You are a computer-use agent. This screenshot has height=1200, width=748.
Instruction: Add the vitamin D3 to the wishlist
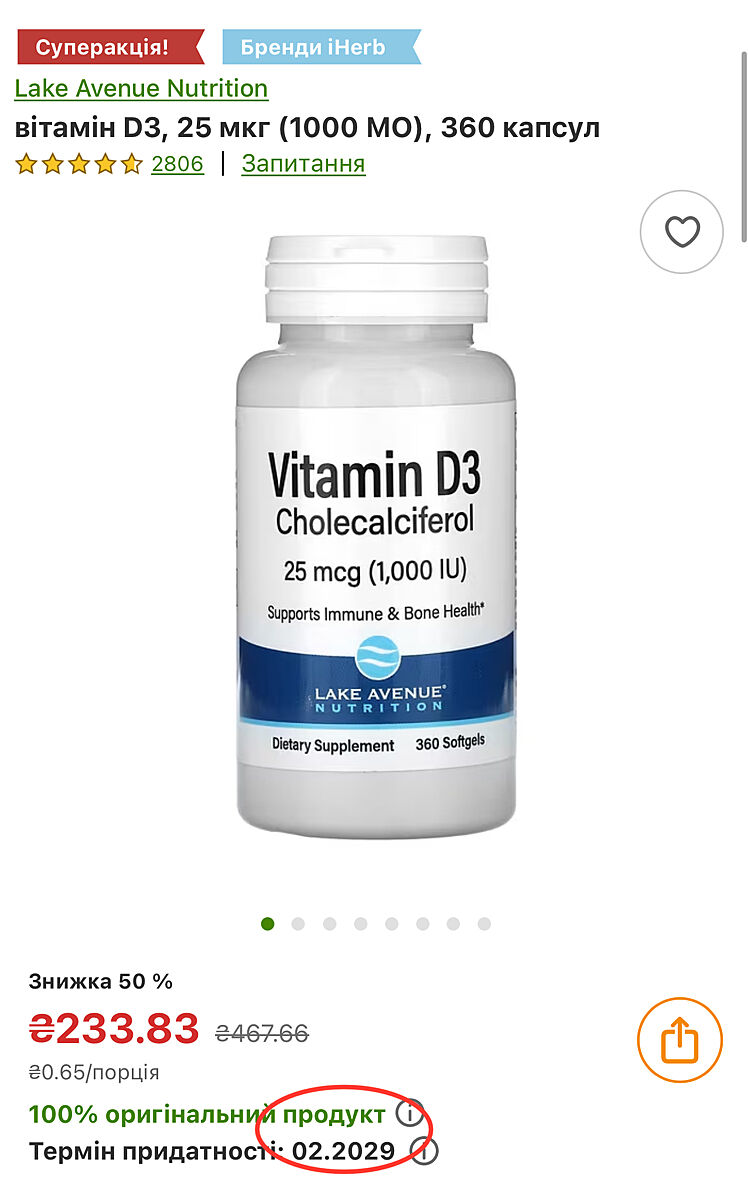pos(682,232)
